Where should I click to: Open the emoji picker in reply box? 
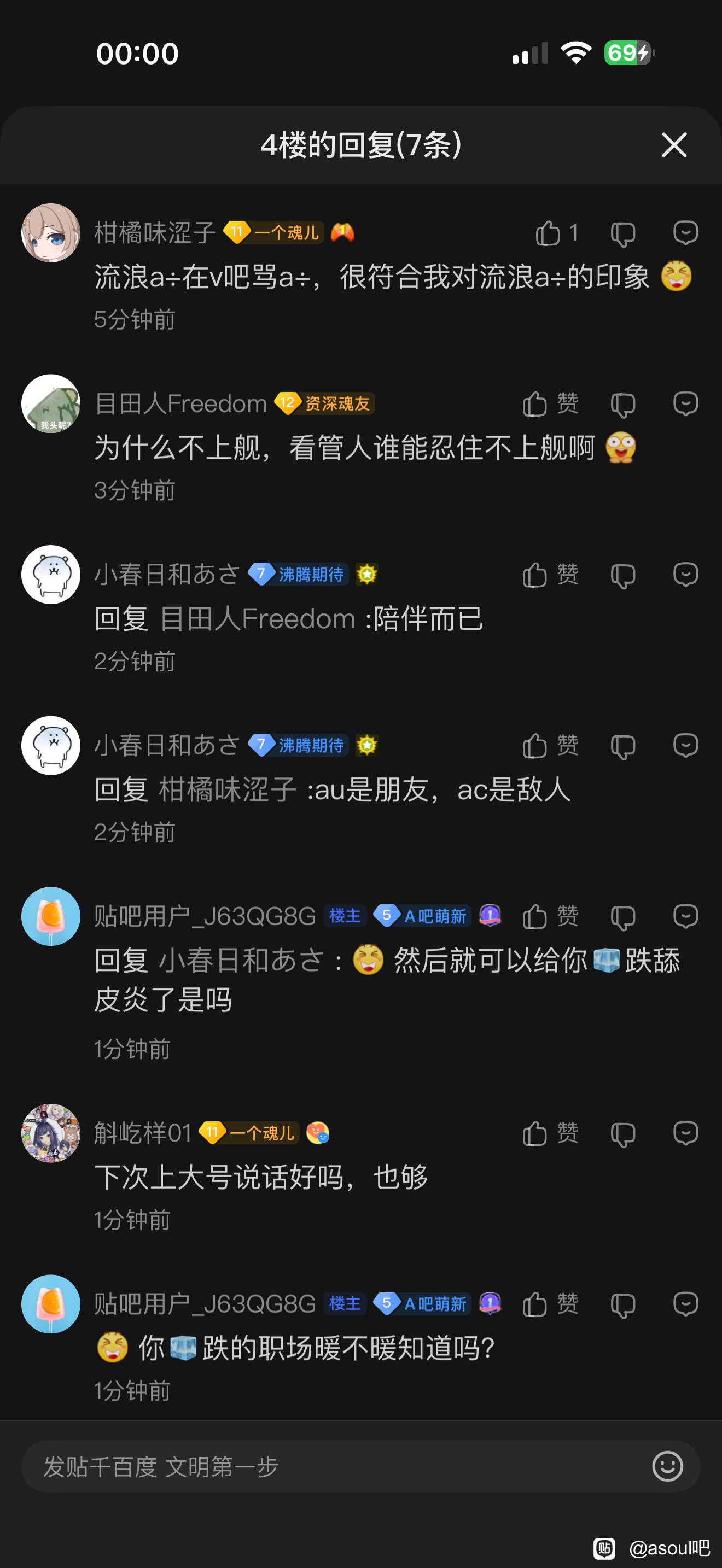(667, 1466)
